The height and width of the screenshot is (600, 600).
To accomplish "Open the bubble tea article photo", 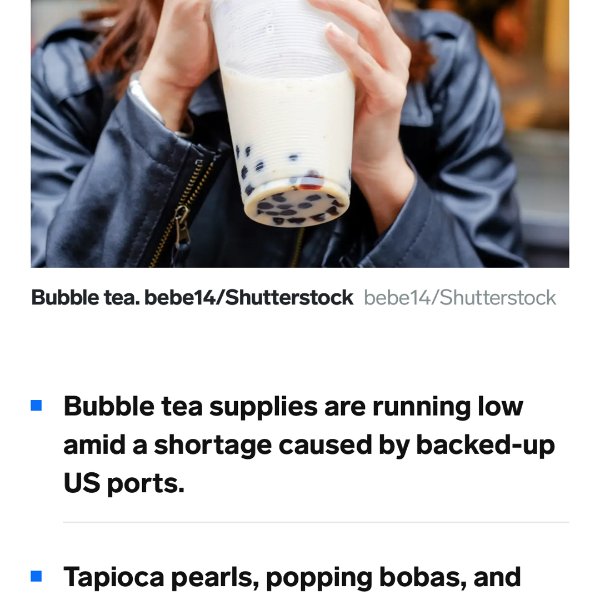I will pos(300,133).
